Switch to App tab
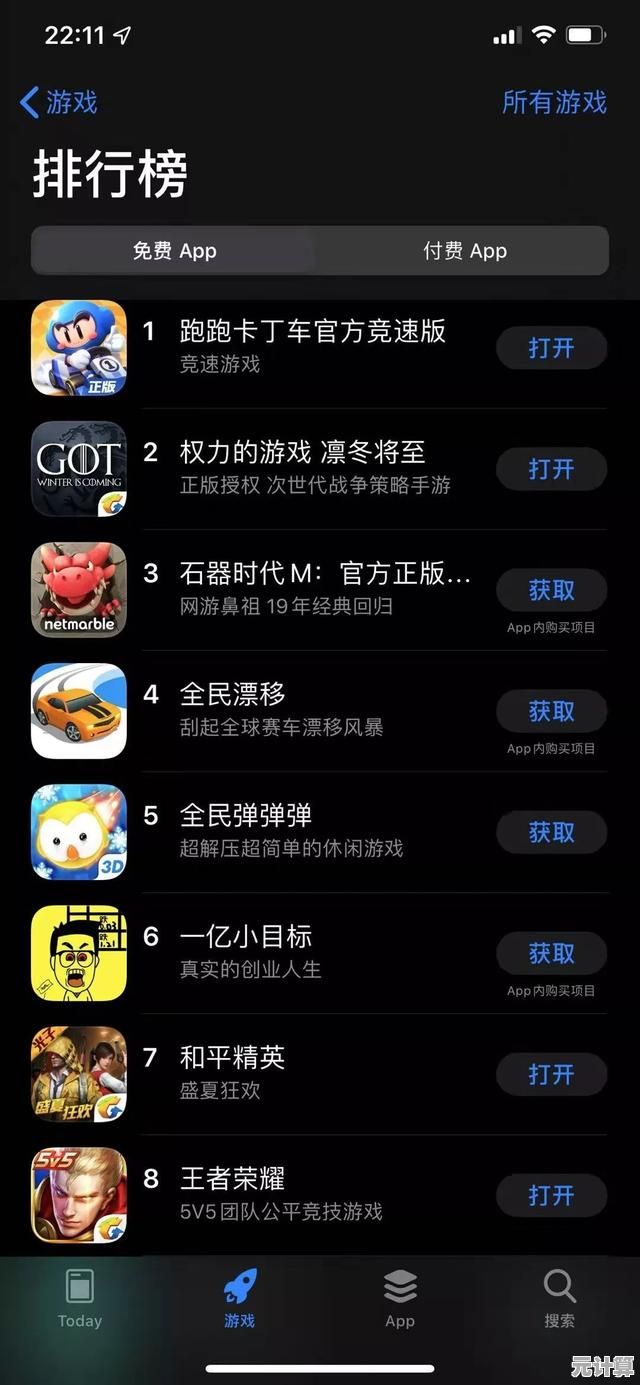Viewport: 640px width, 1385px height. (x=400, y=1299)
